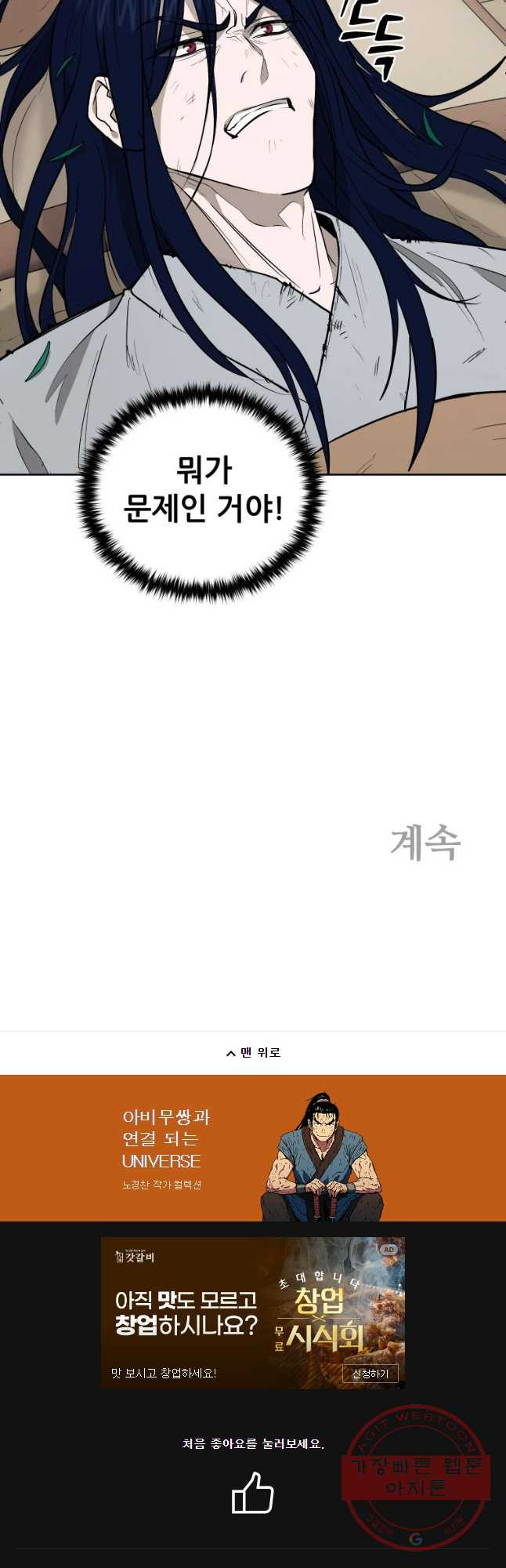Tap 맨 위로 to jump to top
Screen dimensions: 506x1568
click(x=253, y=1053)
